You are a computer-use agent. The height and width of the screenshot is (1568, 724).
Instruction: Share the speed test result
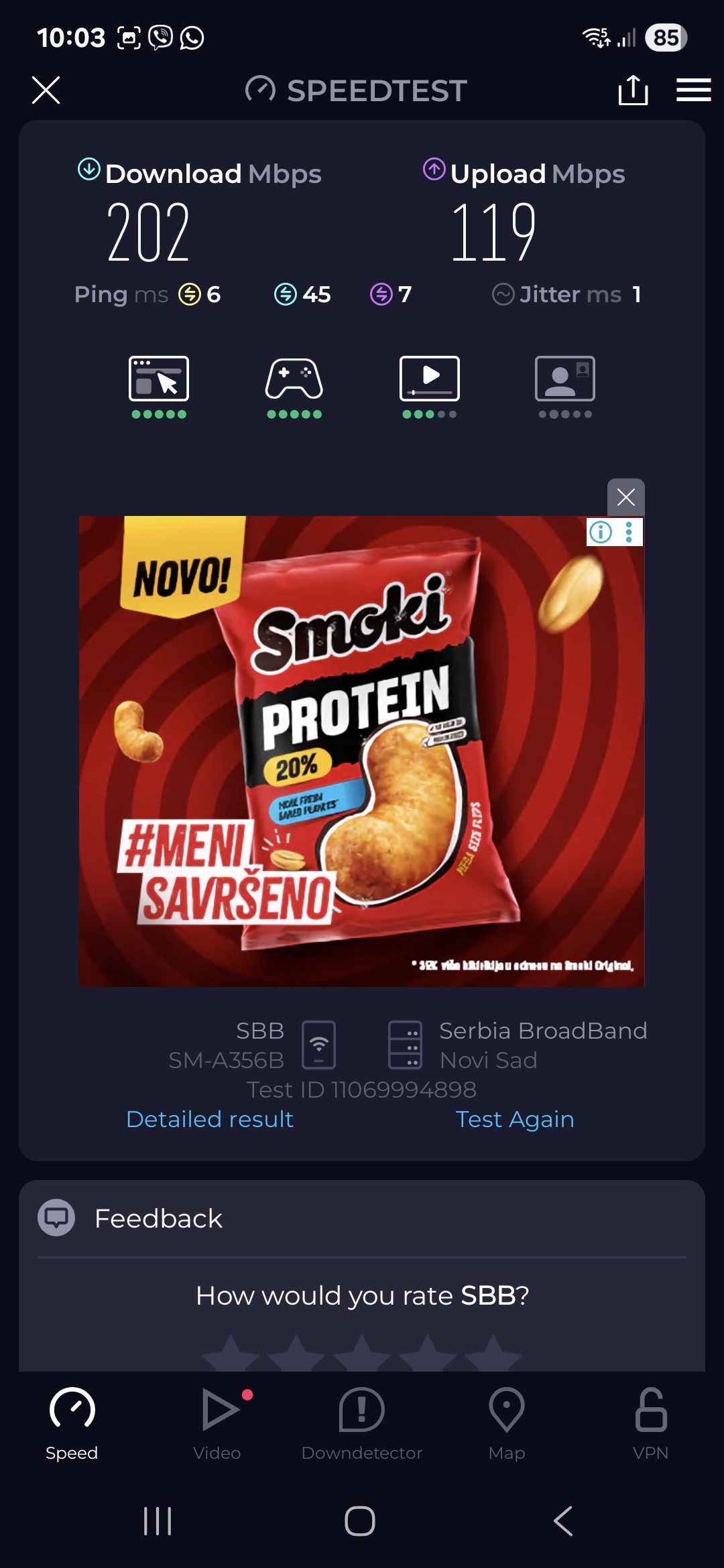pos(633,90)
